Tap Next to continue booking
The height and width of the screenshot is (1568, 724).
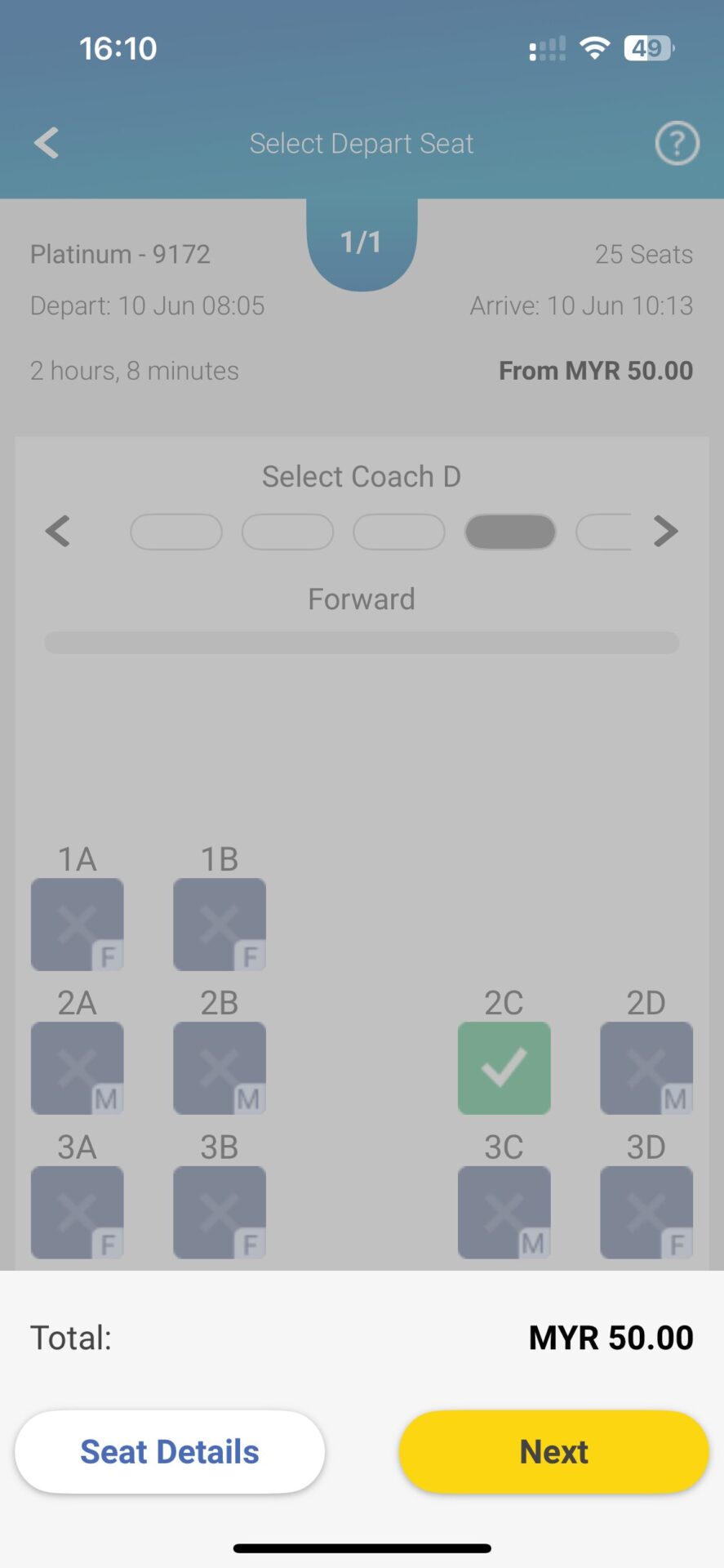pos(553,1452)
